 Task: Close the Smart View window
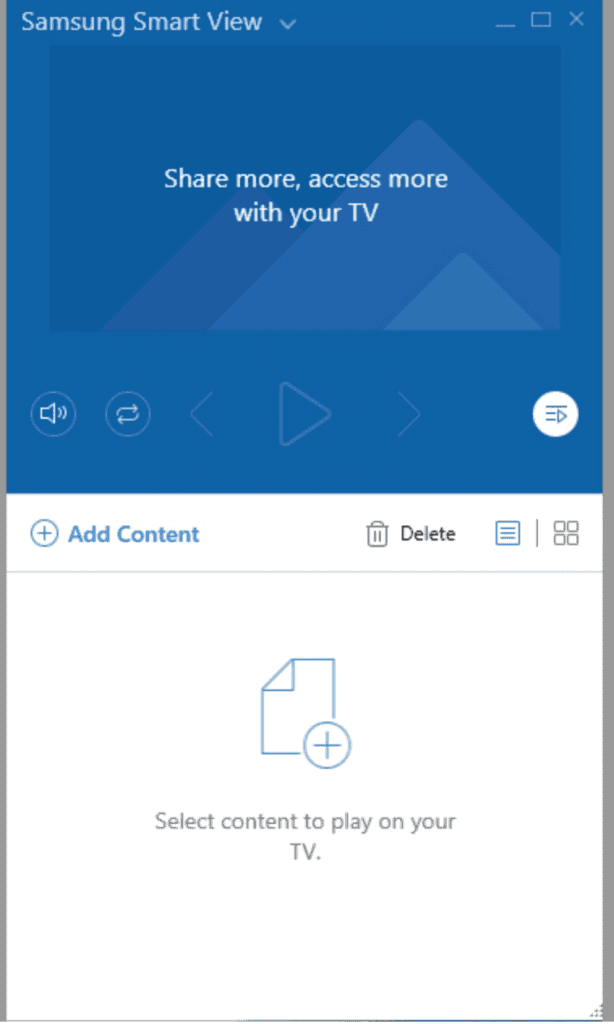pos(576,19)
